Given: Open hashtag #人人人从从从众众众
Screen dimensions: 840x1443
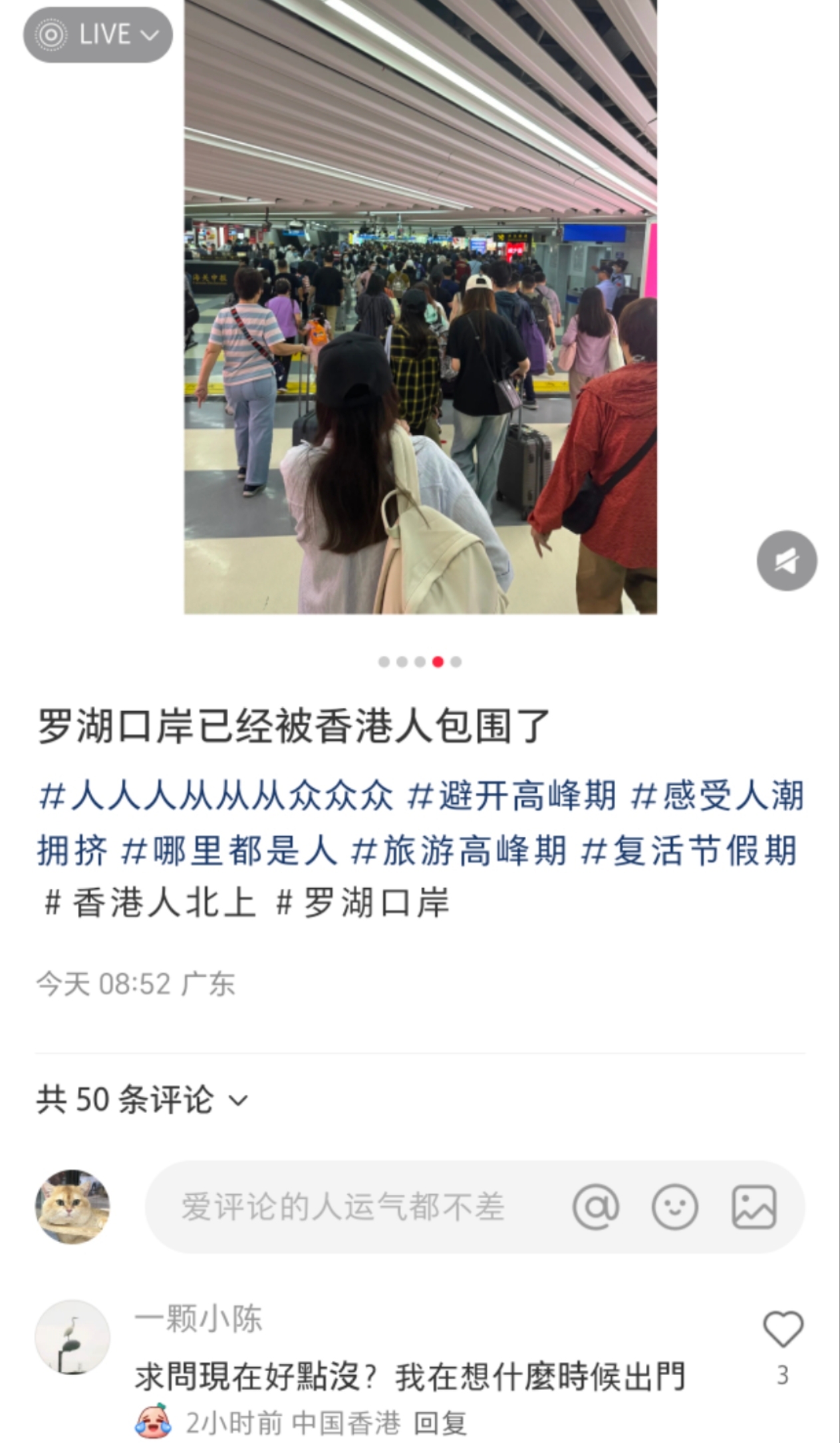Looking at the screenshot, I should click(216, 796).
